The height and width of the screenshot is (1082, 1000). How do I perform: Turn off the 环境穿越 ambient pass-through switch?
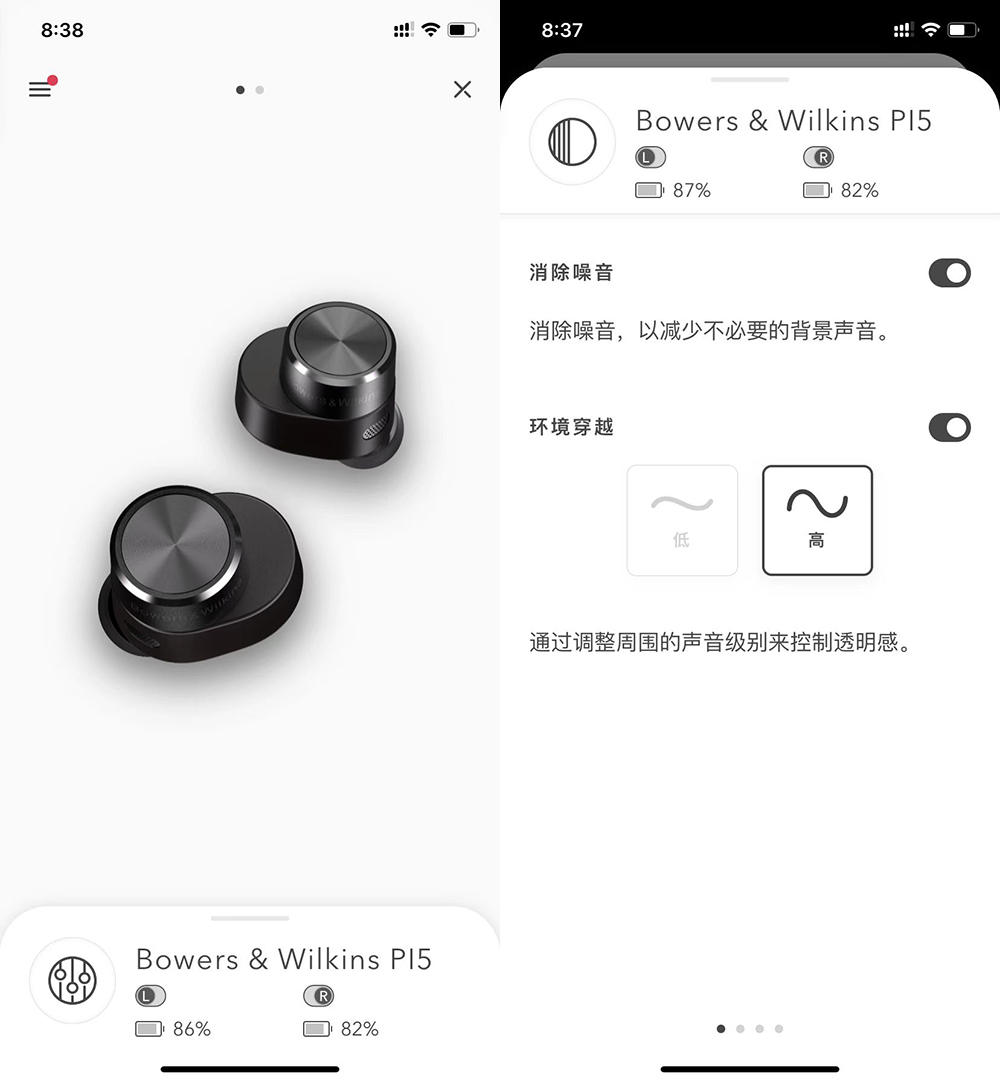[x=948, y=427]
